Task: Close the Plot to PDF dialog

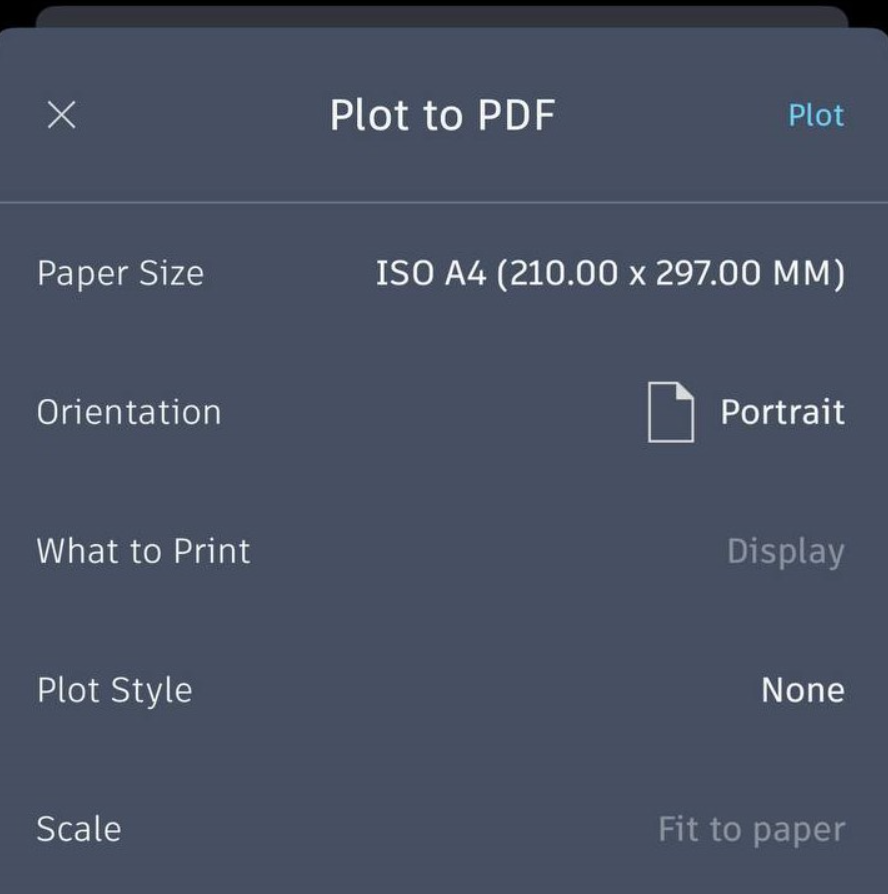Action: click(x=61, y=116)
